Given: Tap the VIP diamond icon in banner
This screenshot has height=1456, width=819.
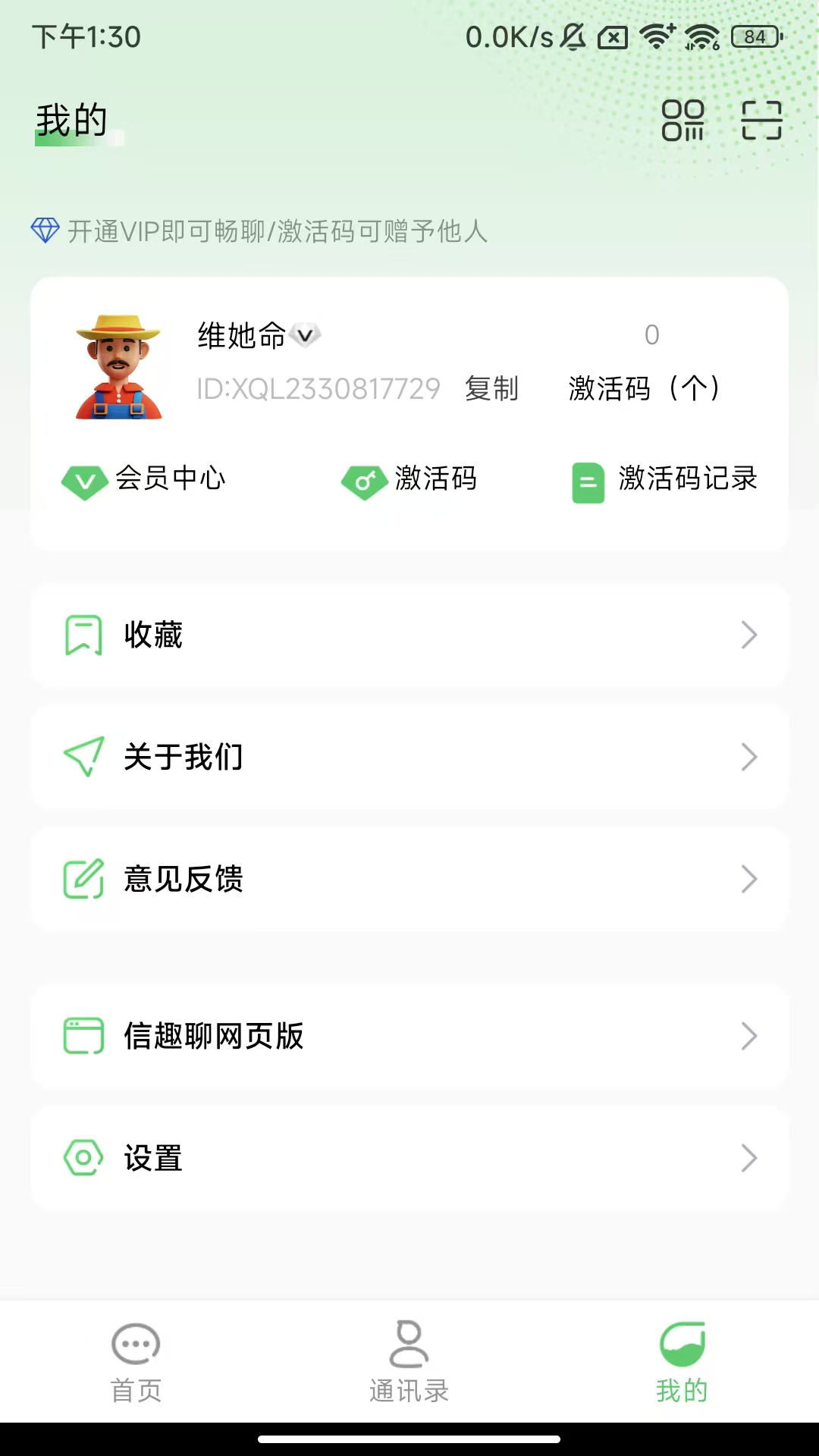Looking at the screenshot, I should (x=44, y=233).
